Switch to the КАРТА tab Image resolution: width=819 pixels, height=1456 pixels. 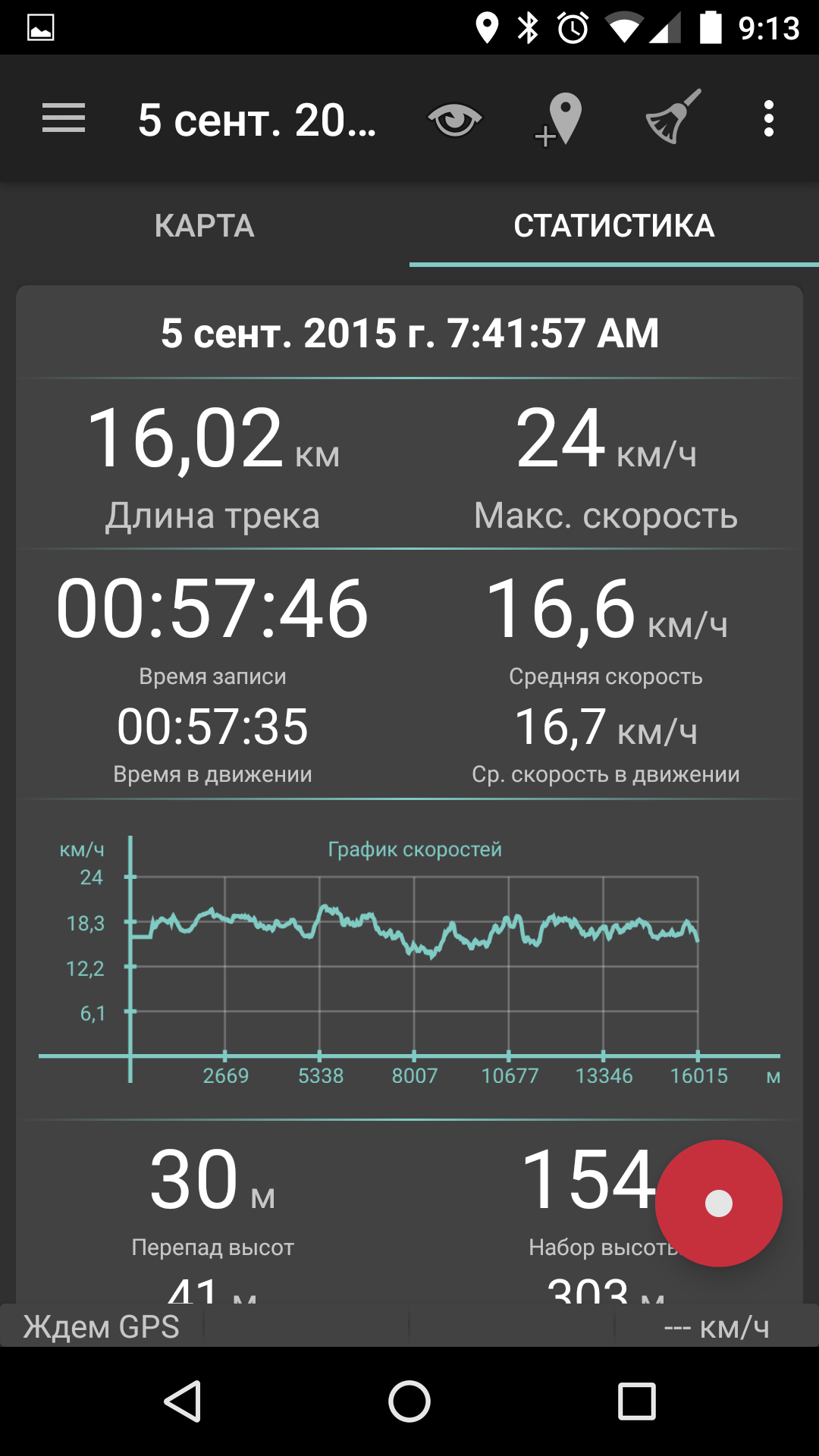click(x=204, y=226)
